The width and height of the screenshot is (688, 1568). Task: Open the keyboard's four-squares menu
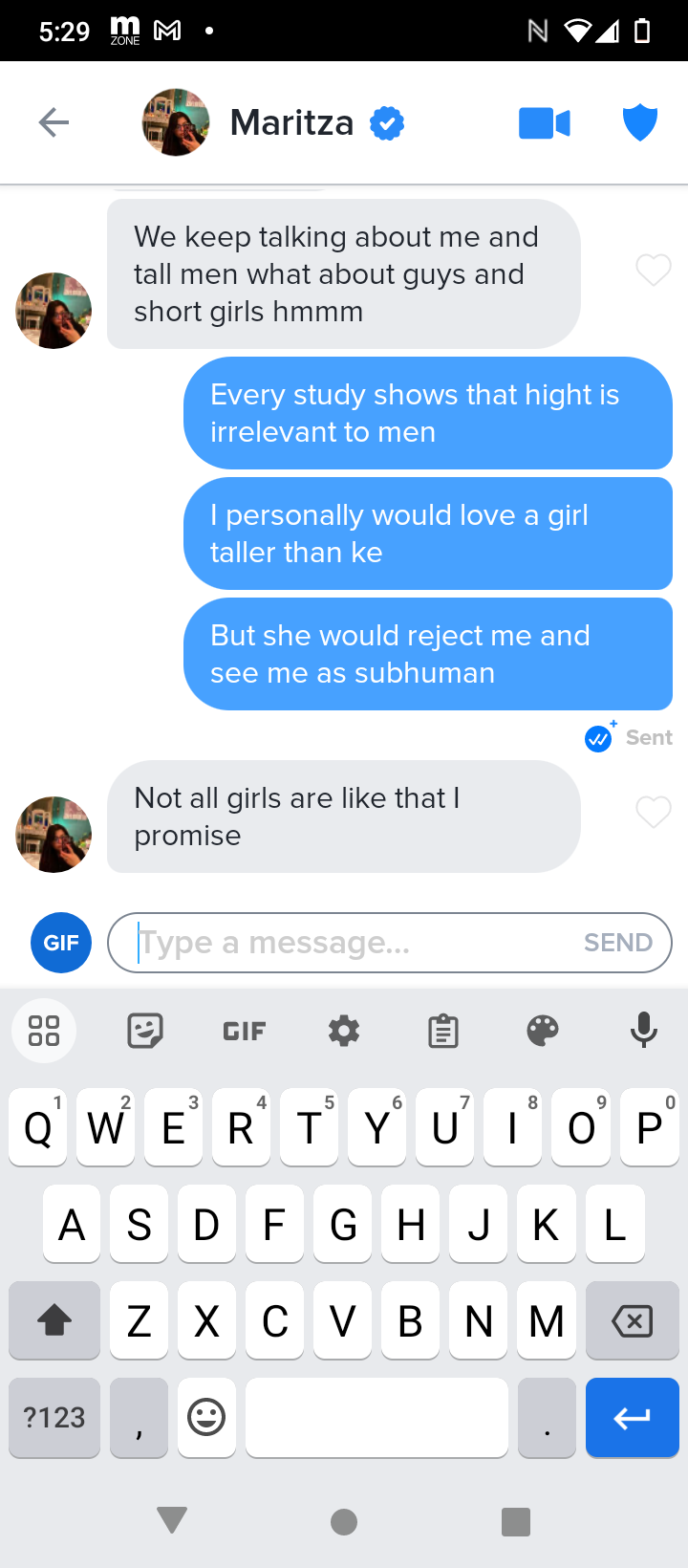(x=44, y=1031)
